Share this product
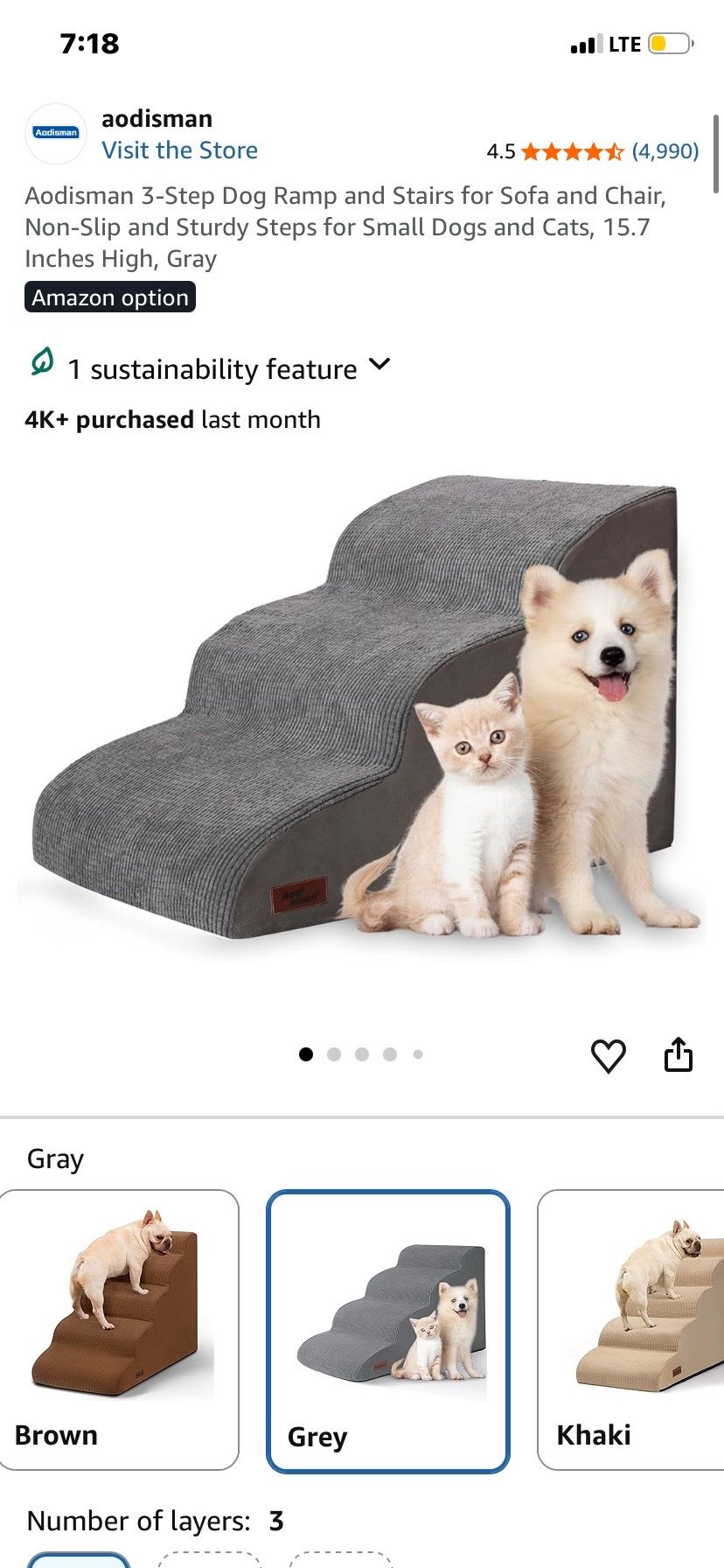 (678, 1054)
